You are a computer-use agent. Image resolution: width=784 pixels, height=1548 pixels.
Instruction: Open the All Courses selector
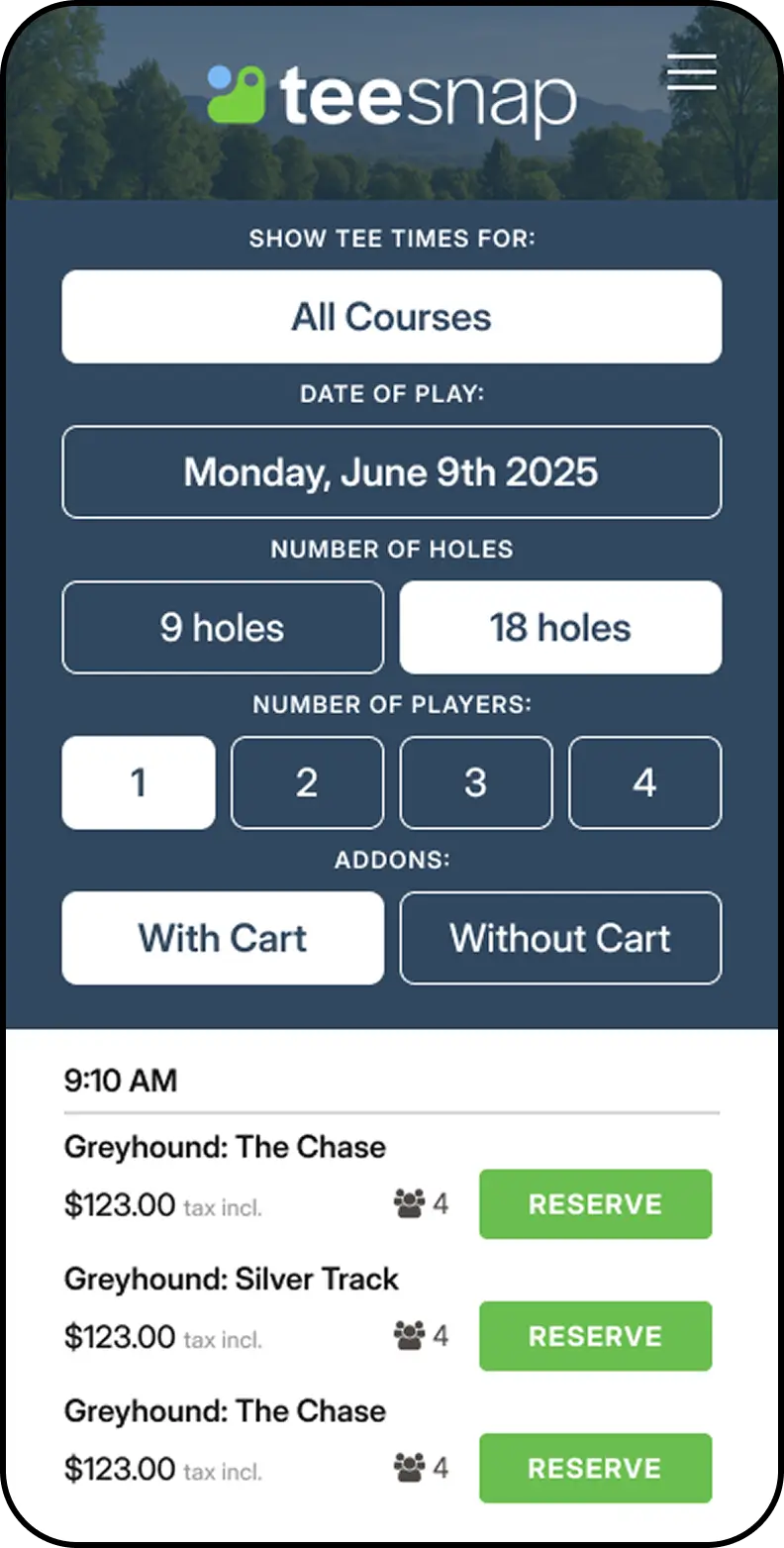click(391, 317)
